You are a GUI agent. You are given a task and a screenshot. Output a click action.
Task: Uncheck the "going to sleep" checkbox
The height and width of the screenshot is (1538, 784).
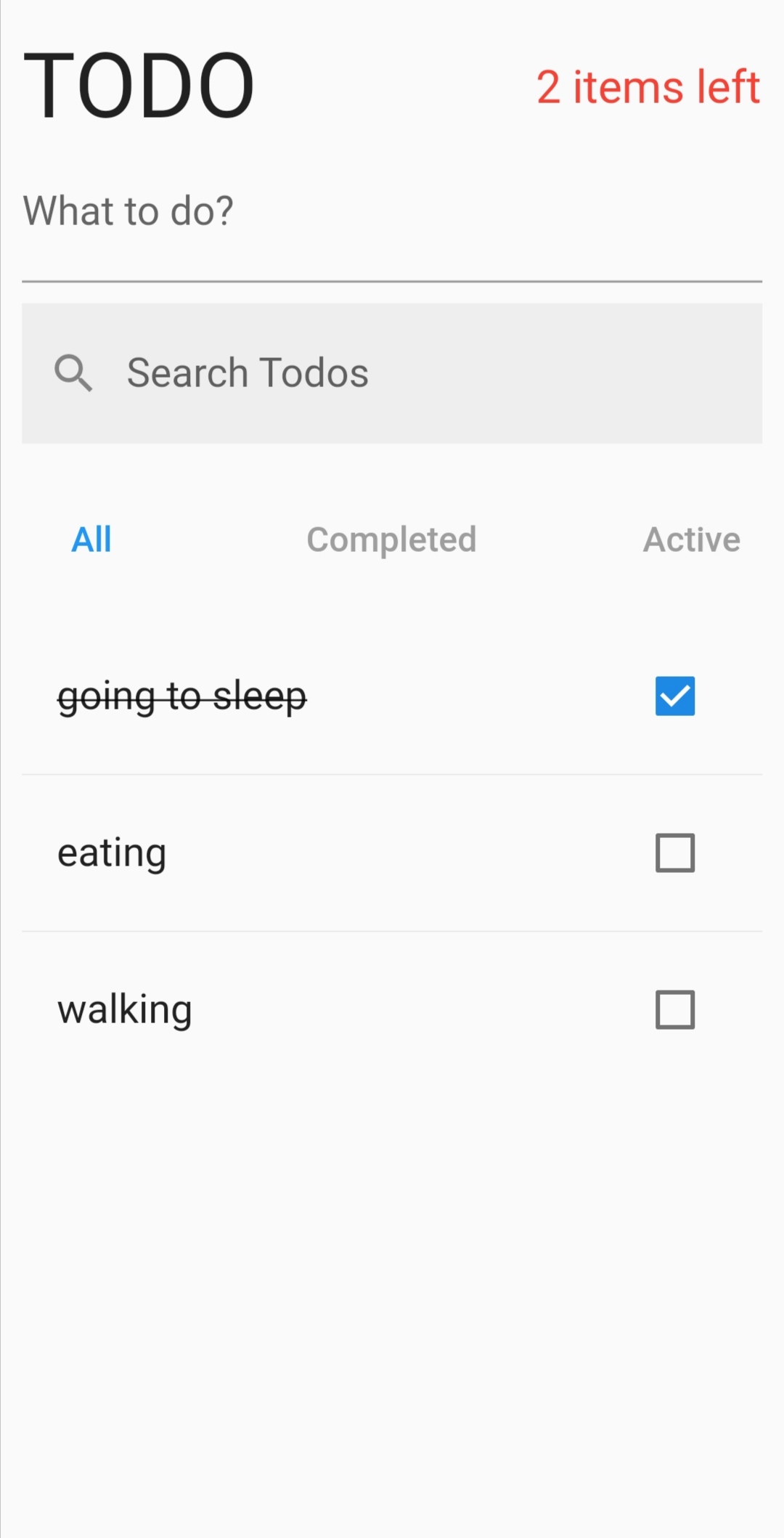[675, 696]
